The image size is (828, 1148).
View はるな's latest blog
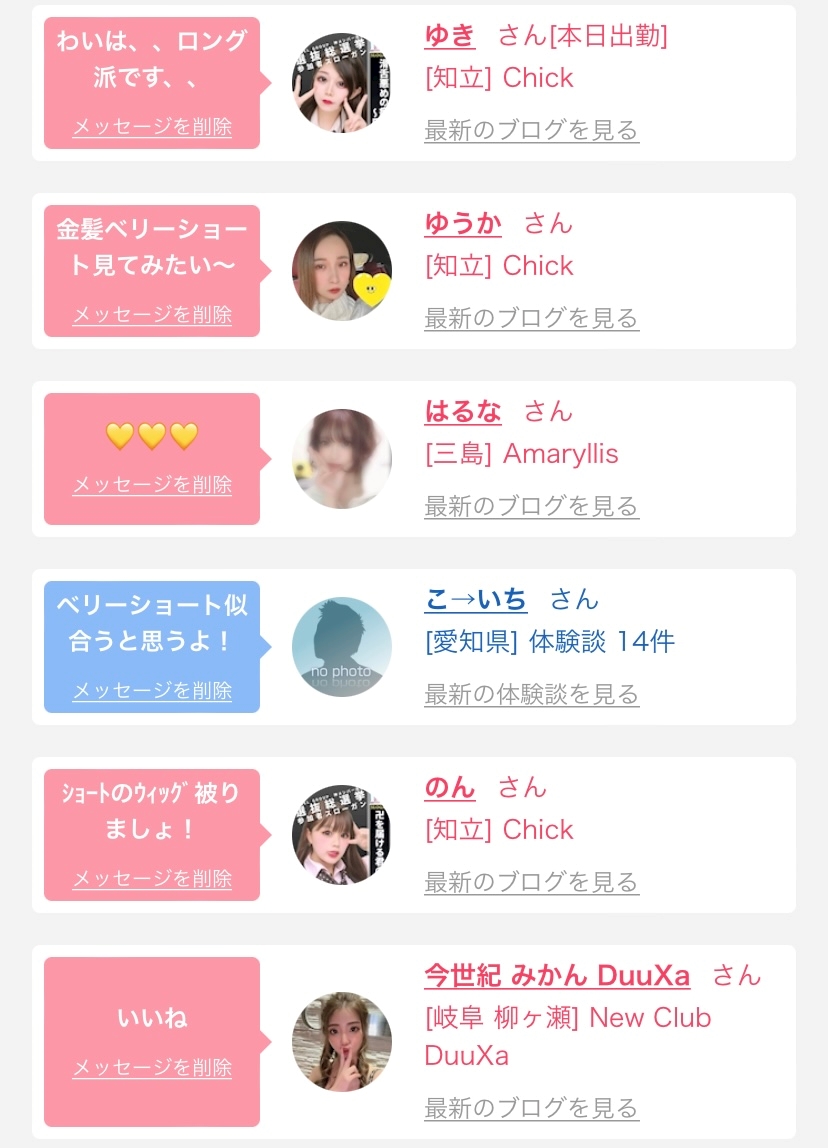pyautogui.click(x=531, y=506)
